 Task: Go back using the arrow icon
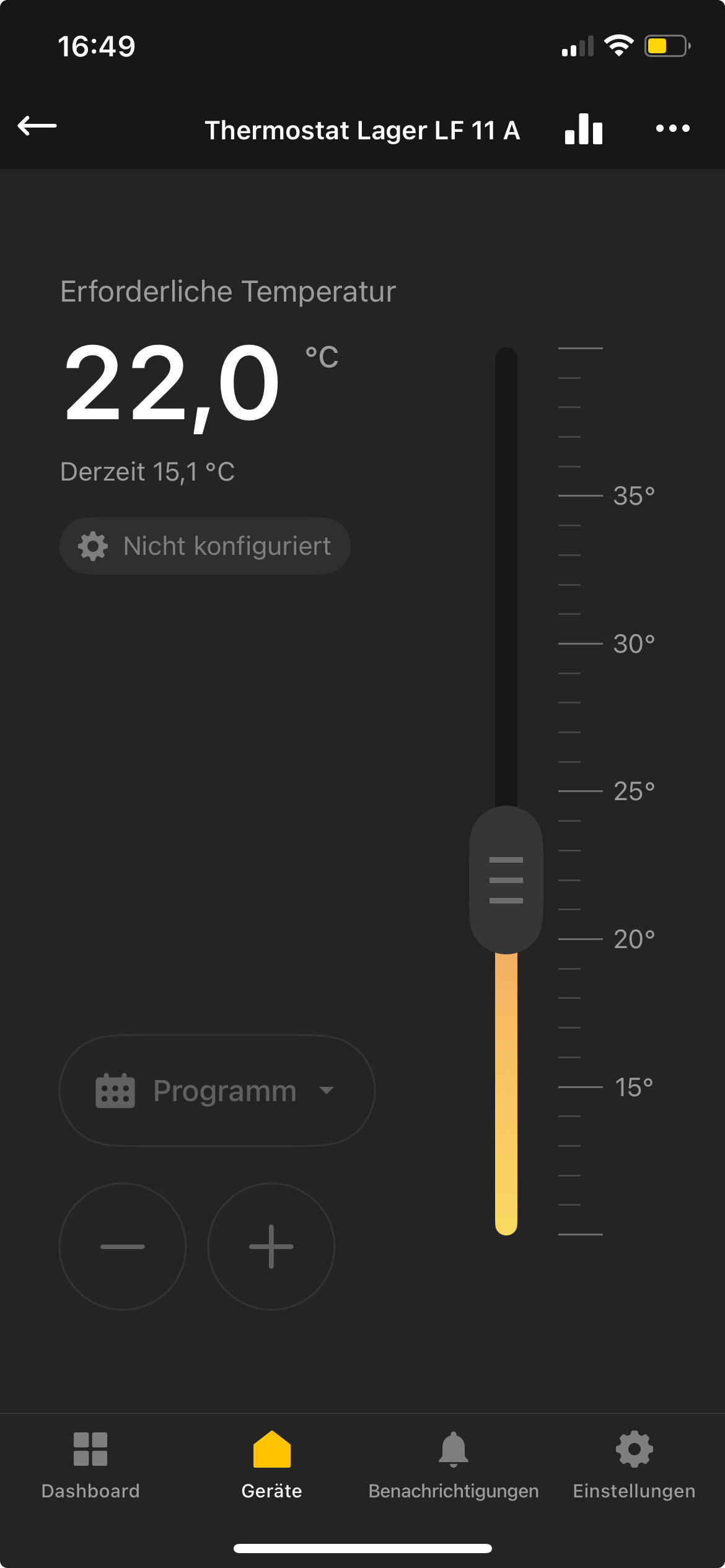pos(37,126)
